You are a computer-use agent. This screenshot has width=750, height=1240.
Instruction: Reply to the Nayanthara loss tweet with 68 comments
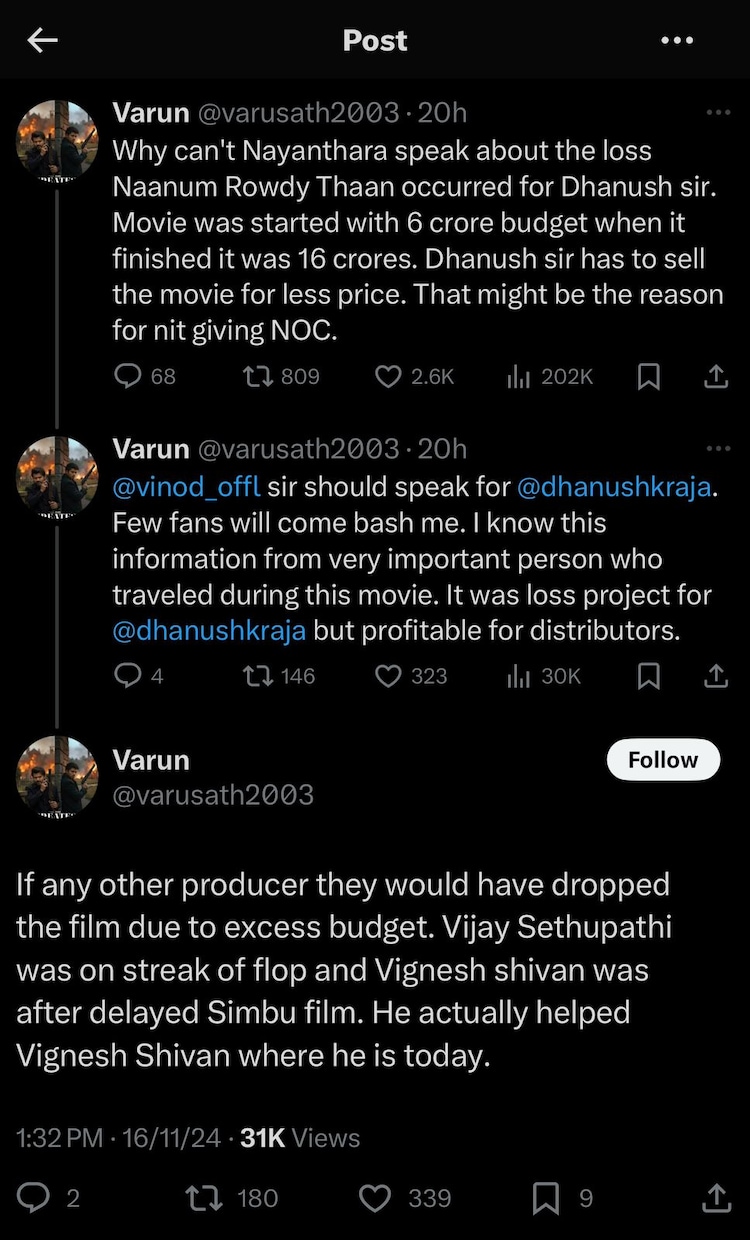point(128,376)
